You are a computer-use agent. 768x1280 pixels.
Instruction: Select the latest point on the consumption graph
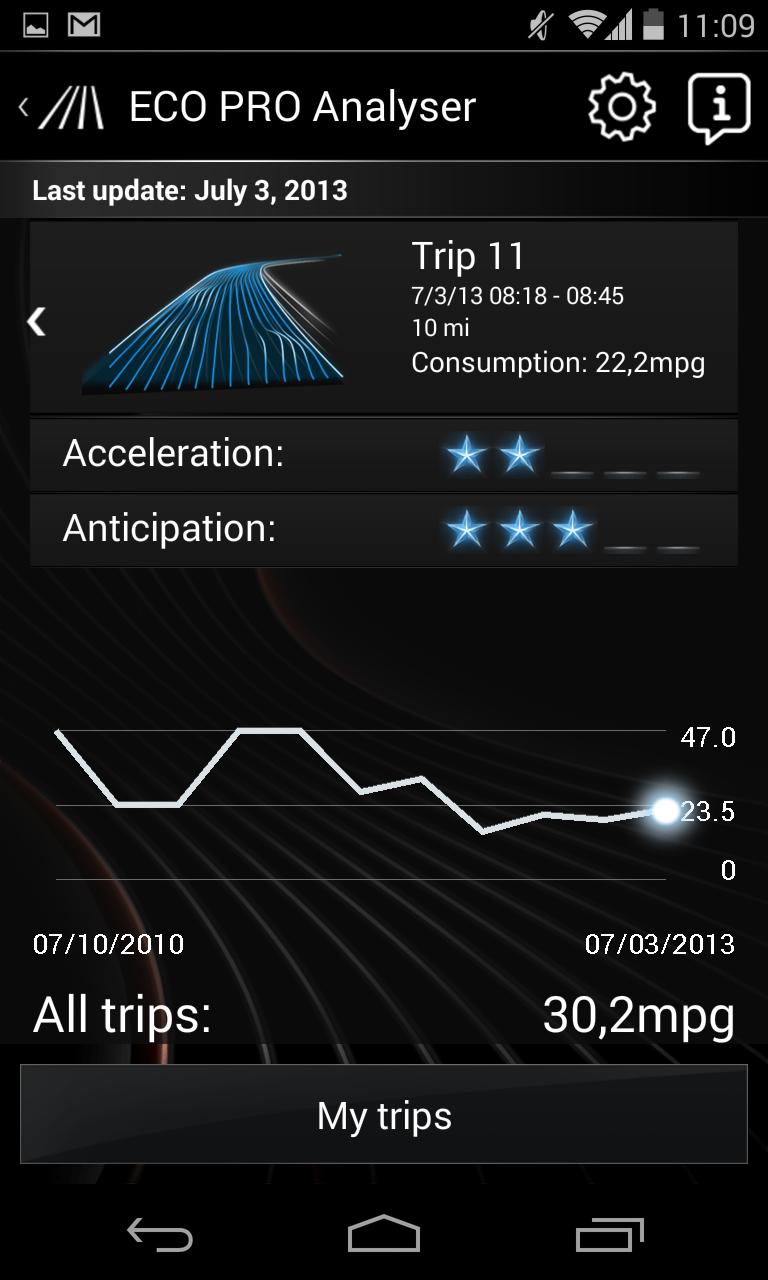[665, 811]
